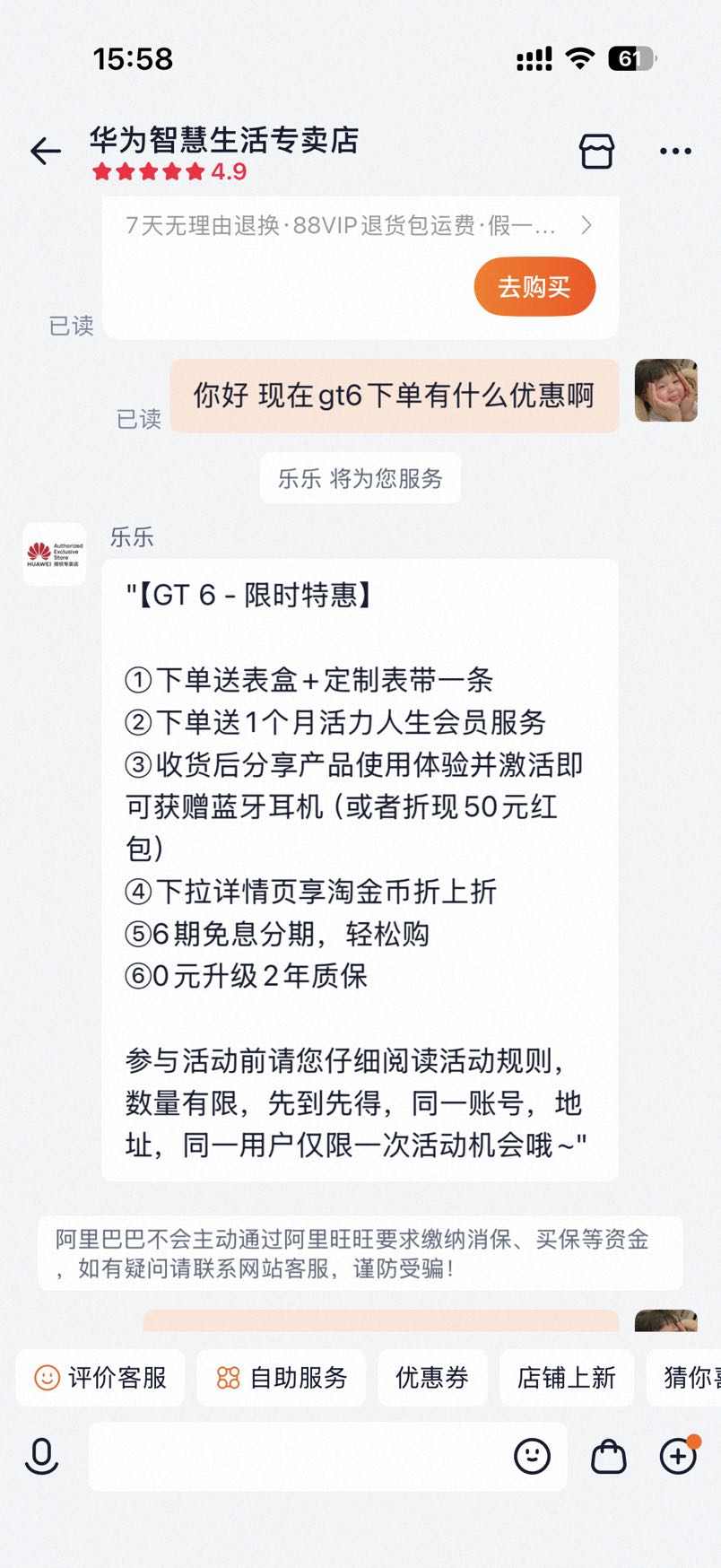Tap my avatar beside the gt6 message

tap(666, 390)
